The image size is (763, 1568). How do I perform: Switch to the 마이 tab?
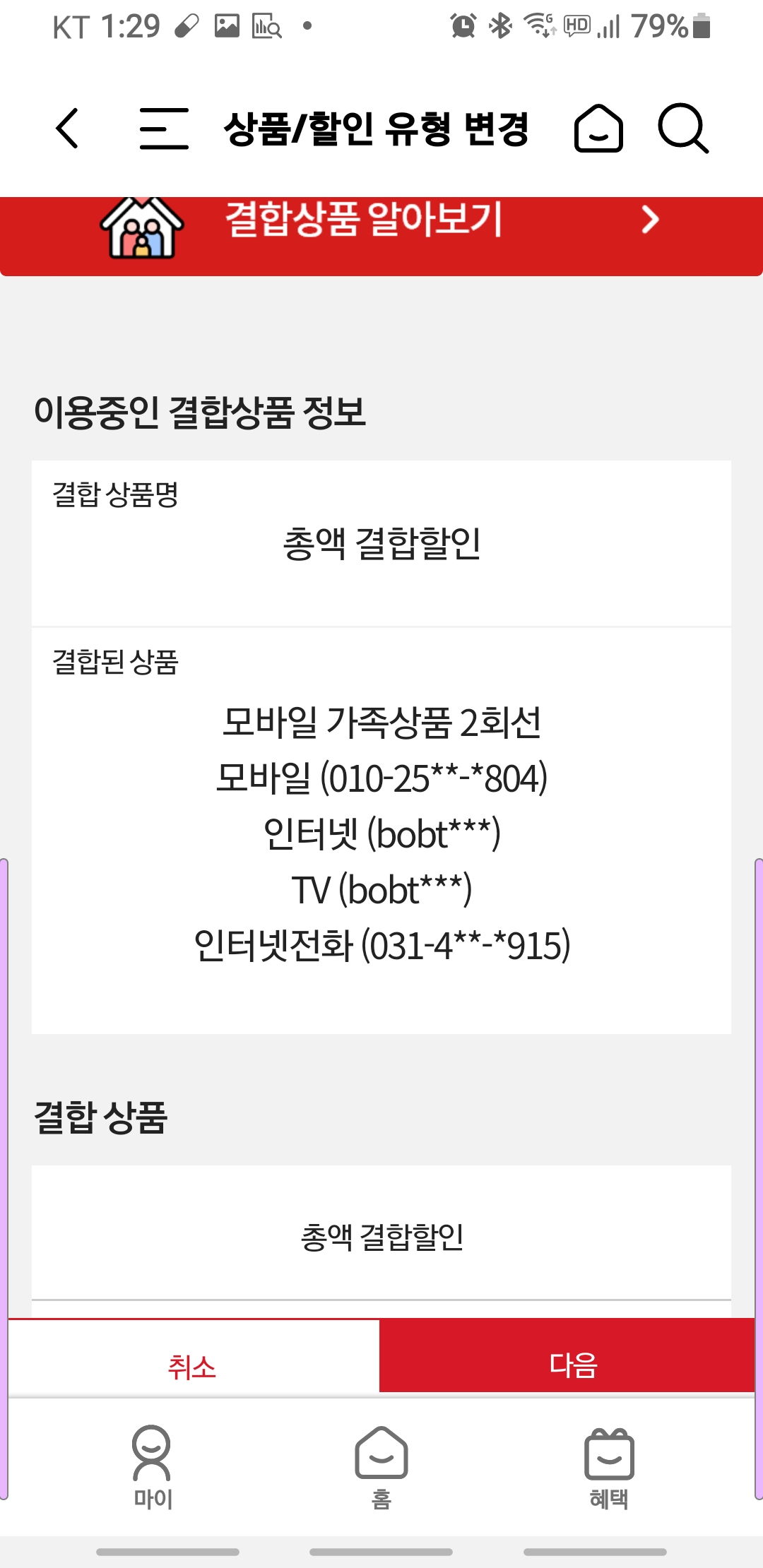pyautogui.click(x=152, y=1466)
